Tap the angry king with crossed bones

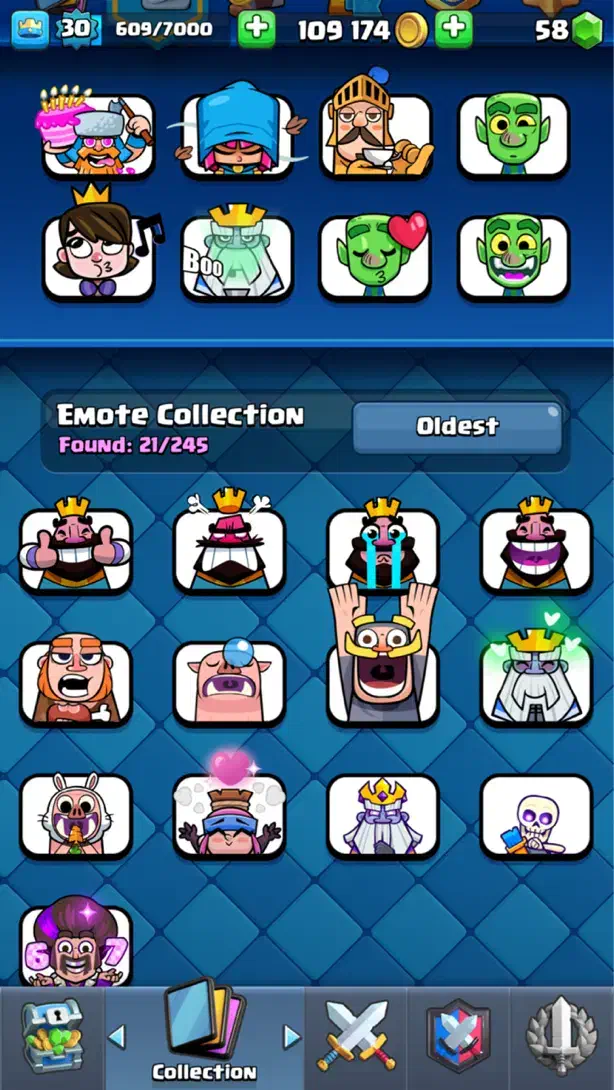point(229,548)
